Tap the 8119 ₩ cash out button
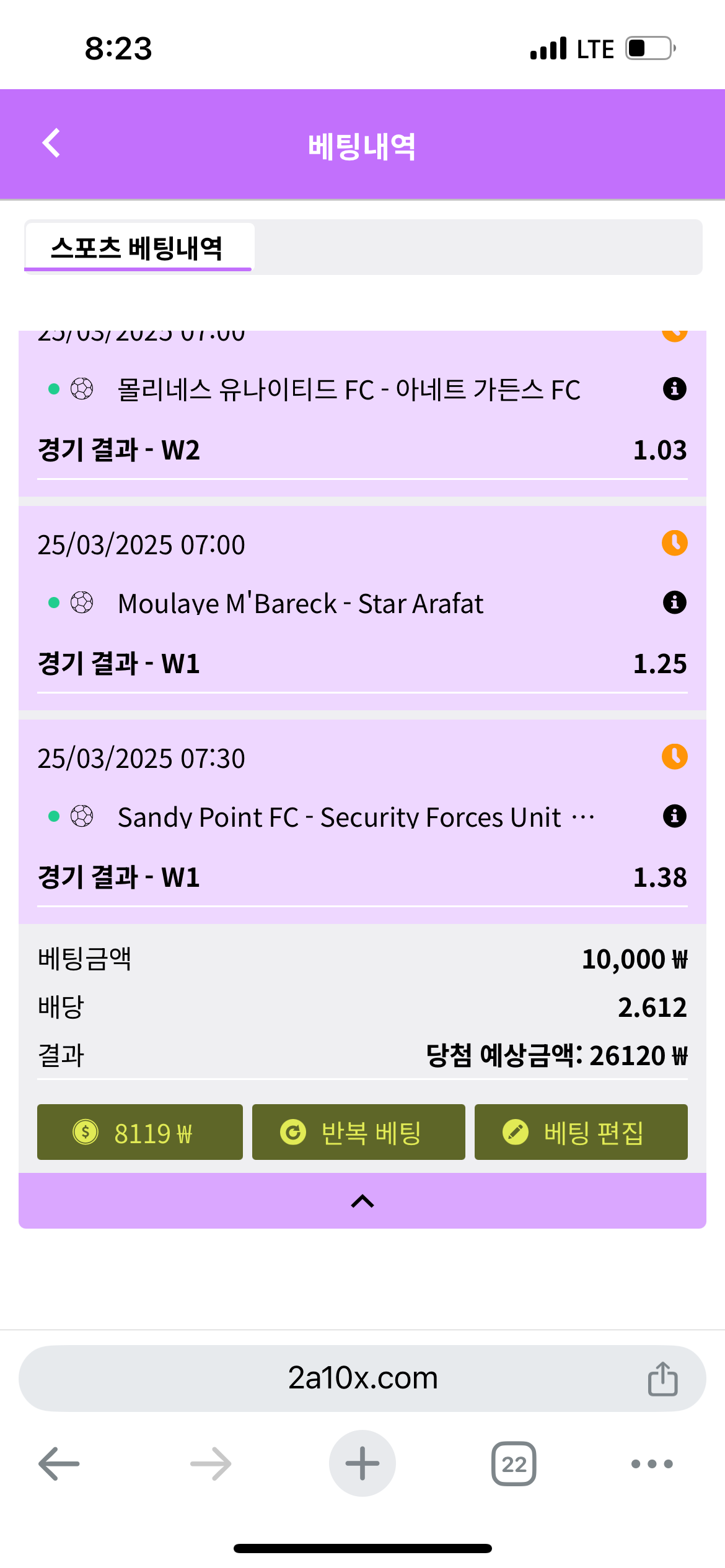Viewport: 725px width, 1568px height. 140,1132
